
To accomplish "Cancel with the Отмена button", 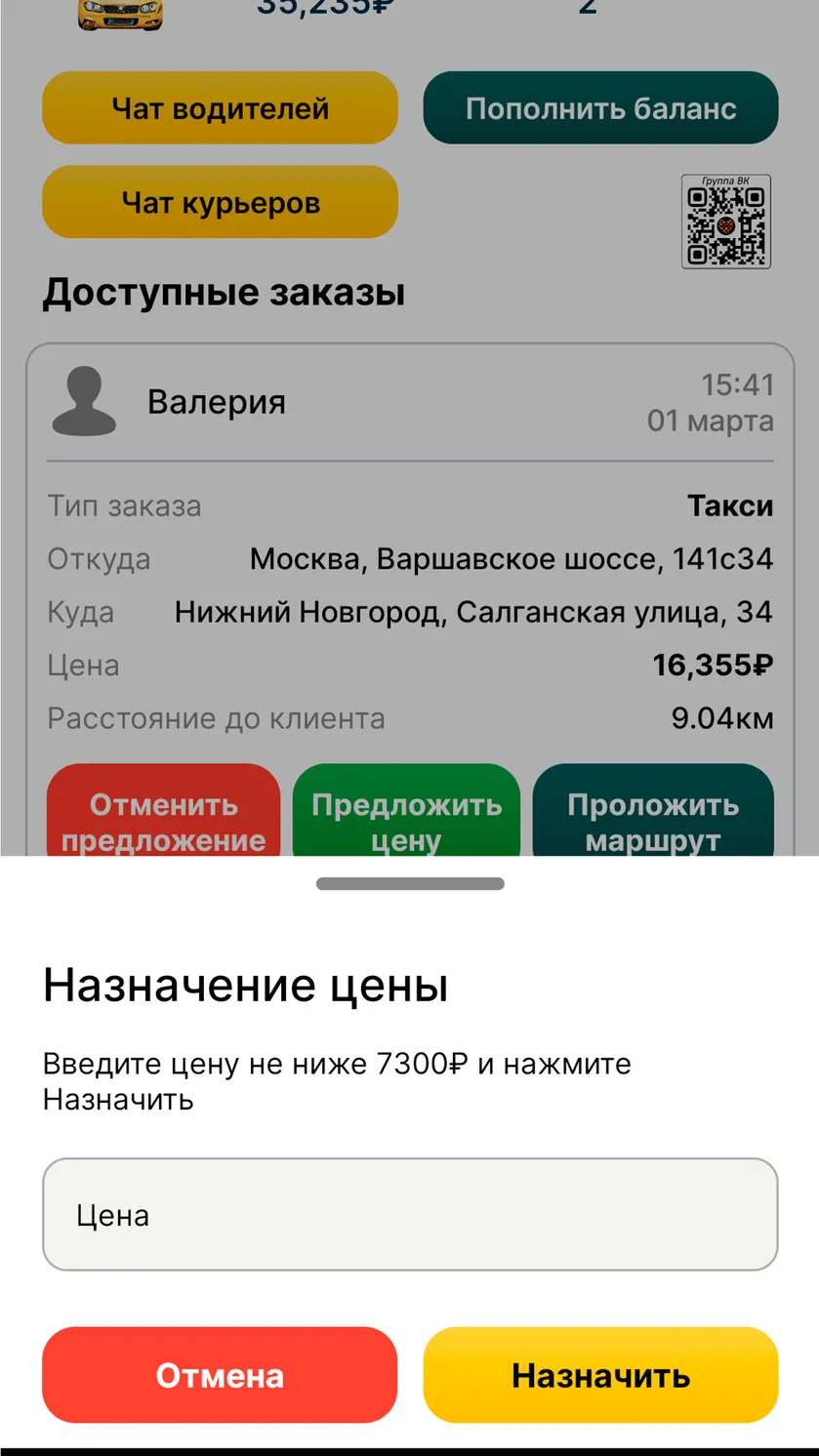I will pos(220,1375).
